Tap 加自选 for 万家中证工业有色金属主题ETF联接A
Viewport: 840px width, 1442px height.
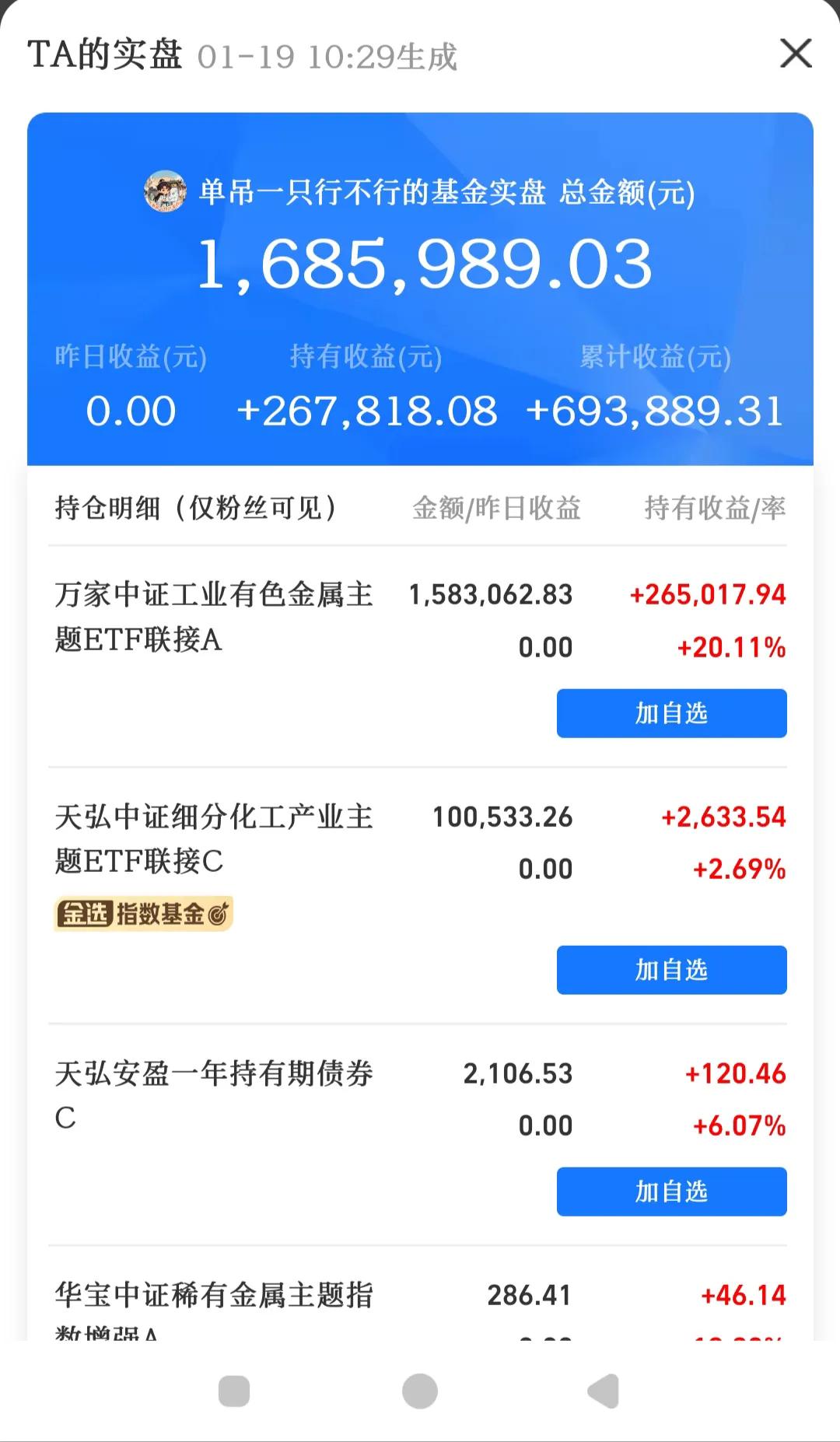(x=670, y=713)
